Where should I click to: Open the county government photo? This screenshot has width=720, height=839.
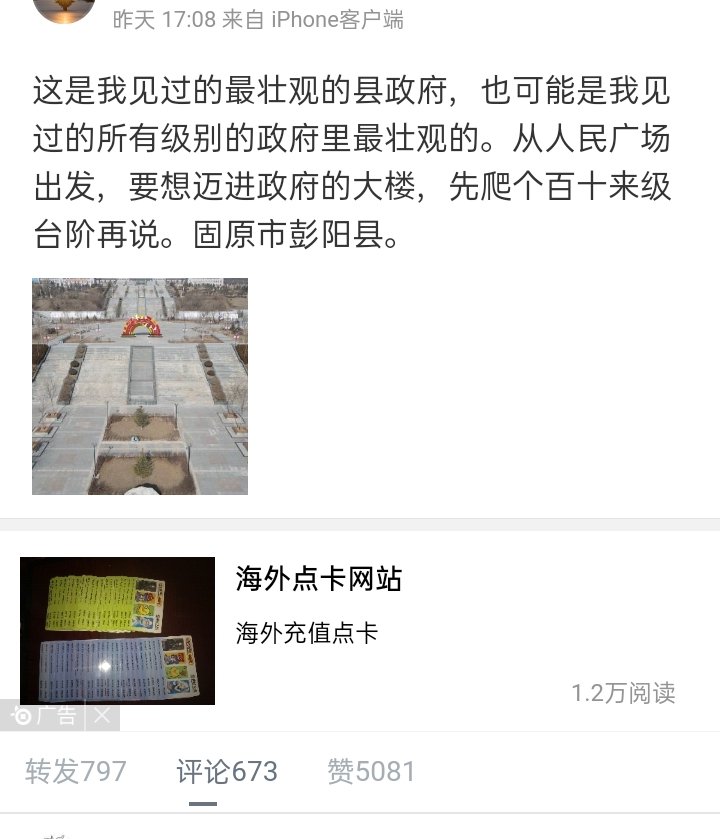tap(140, 386)
